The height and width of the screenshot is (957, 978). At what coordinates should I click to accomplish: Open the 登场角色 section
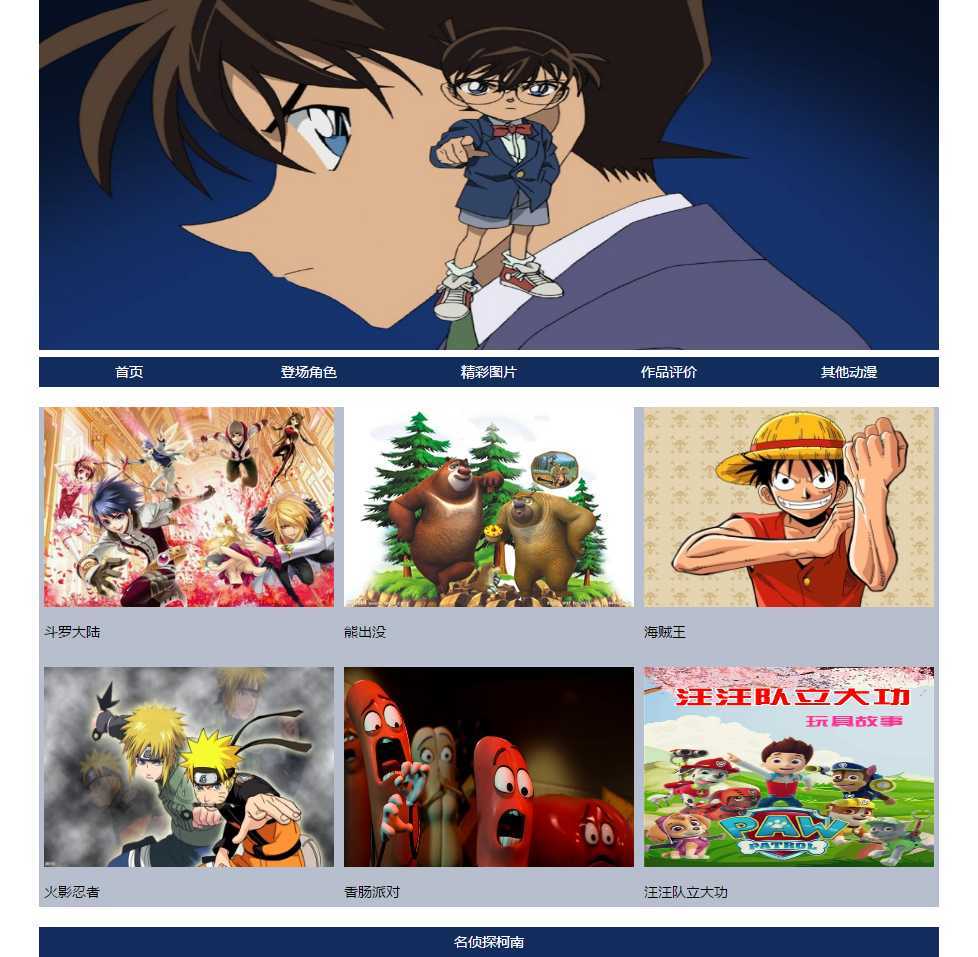tap(309, 372)
